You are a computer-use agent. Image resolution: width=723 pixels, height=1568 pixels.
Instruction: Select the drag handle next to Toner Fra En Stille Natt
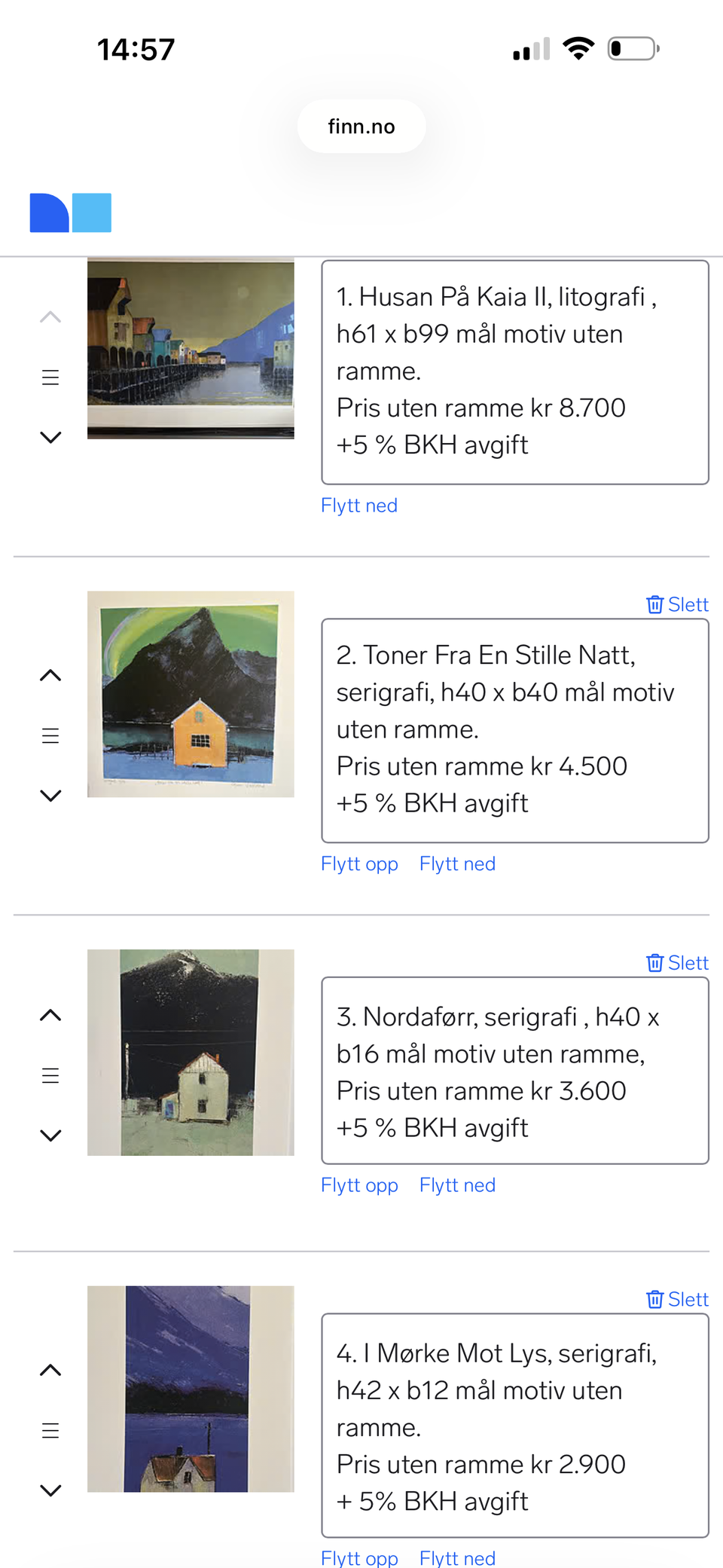click(50, 734)
